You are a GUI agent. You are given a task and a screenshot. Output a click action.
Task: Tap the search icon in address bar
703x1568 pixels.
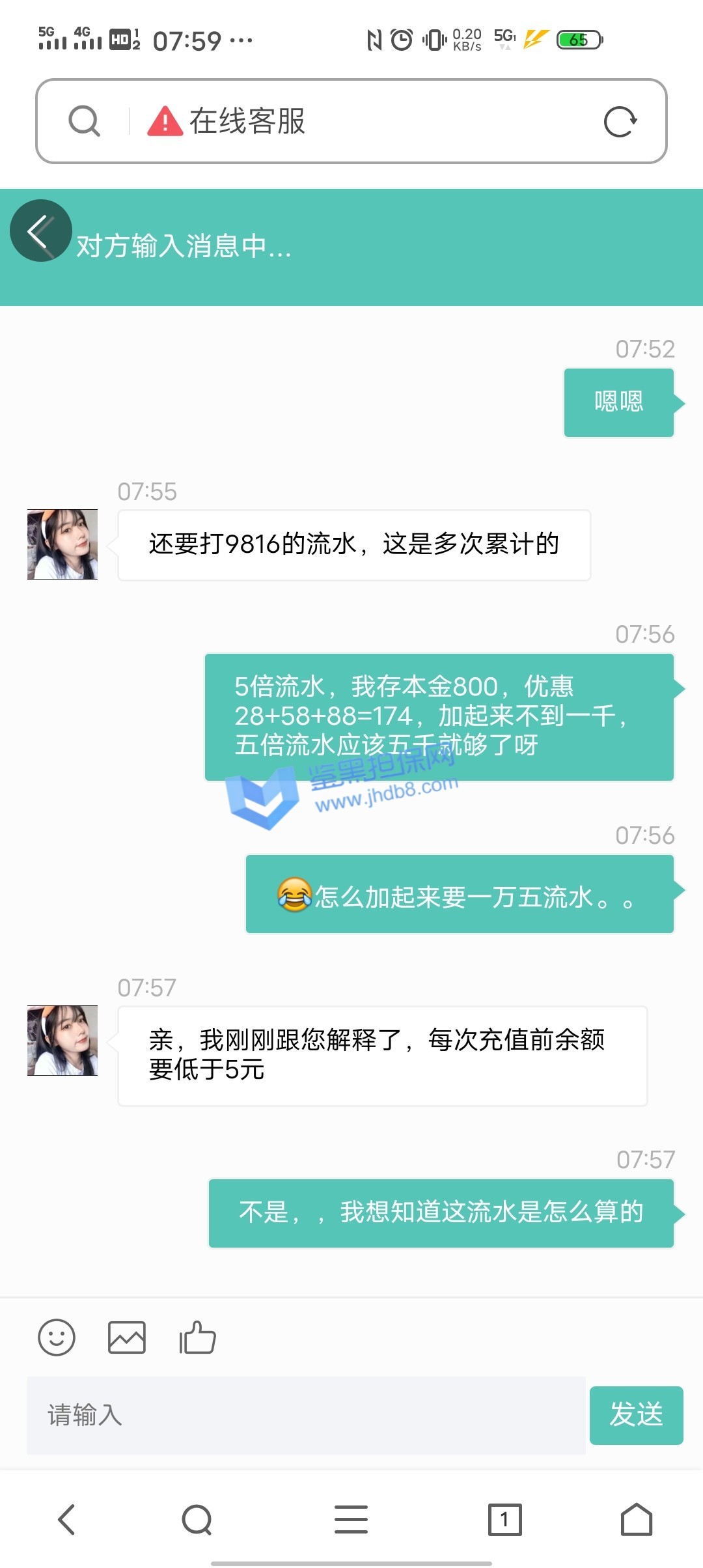click(84, 122)
